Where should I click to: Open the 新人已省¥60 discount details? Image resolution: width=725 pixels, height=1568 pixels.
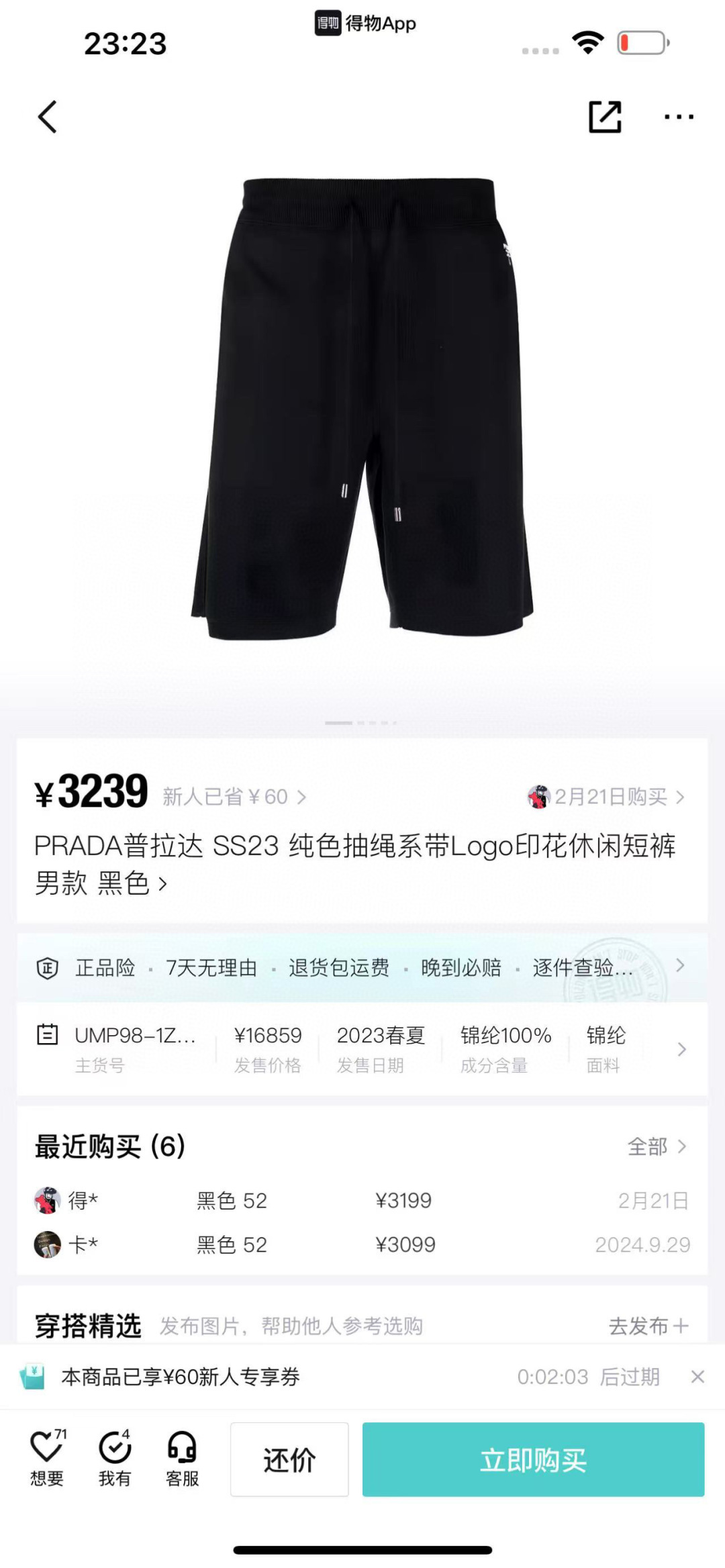click(234, 797)
